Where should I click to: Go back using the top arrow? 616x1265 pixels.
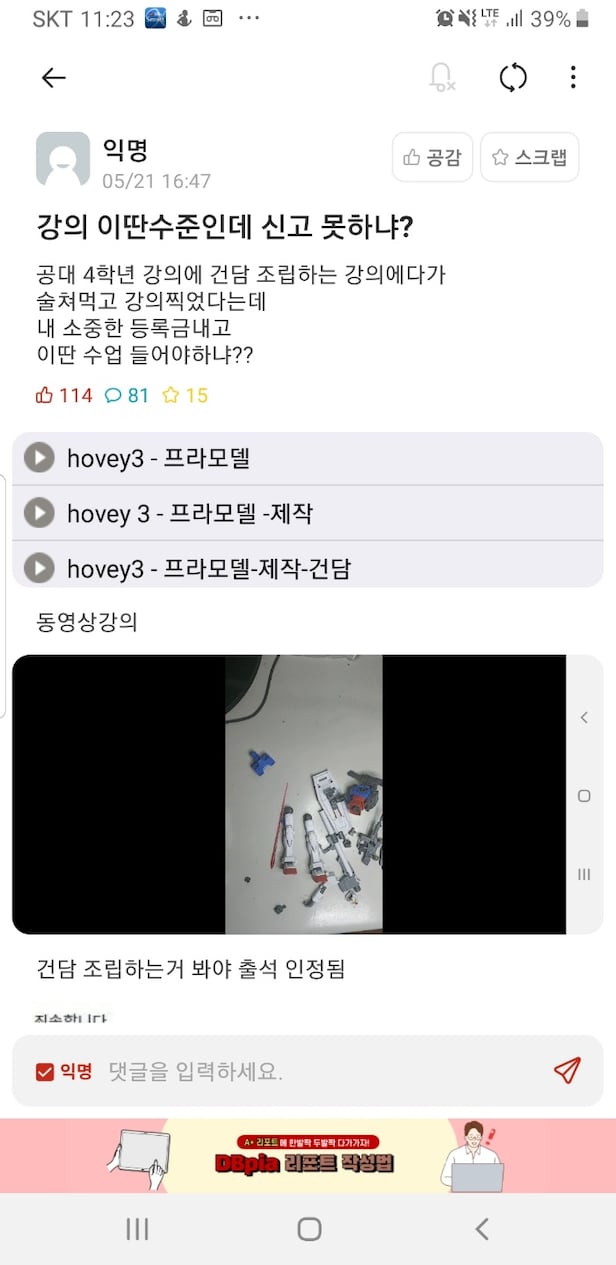pos(53,78)
